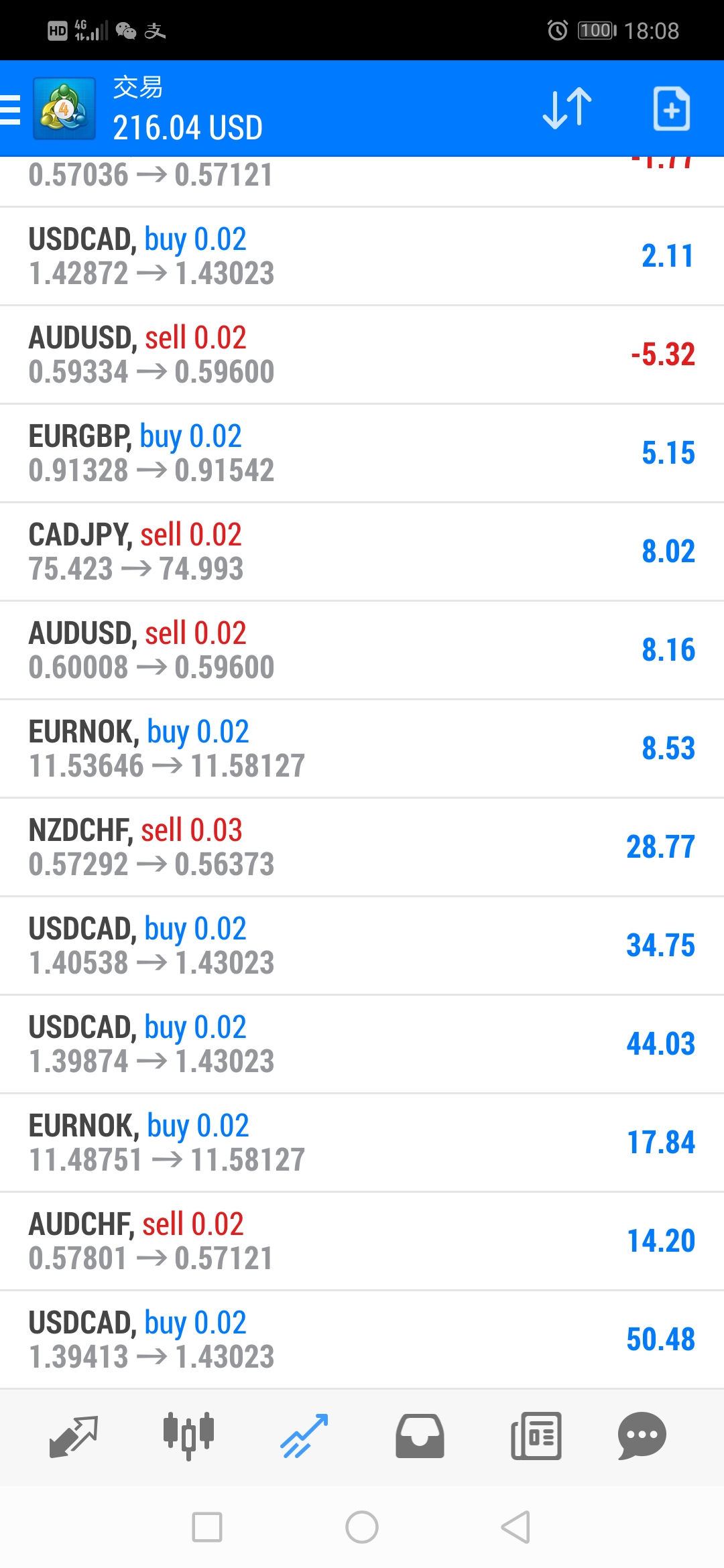Open the USDCAD buy position at 1.39413

[x=362, y=1340]
